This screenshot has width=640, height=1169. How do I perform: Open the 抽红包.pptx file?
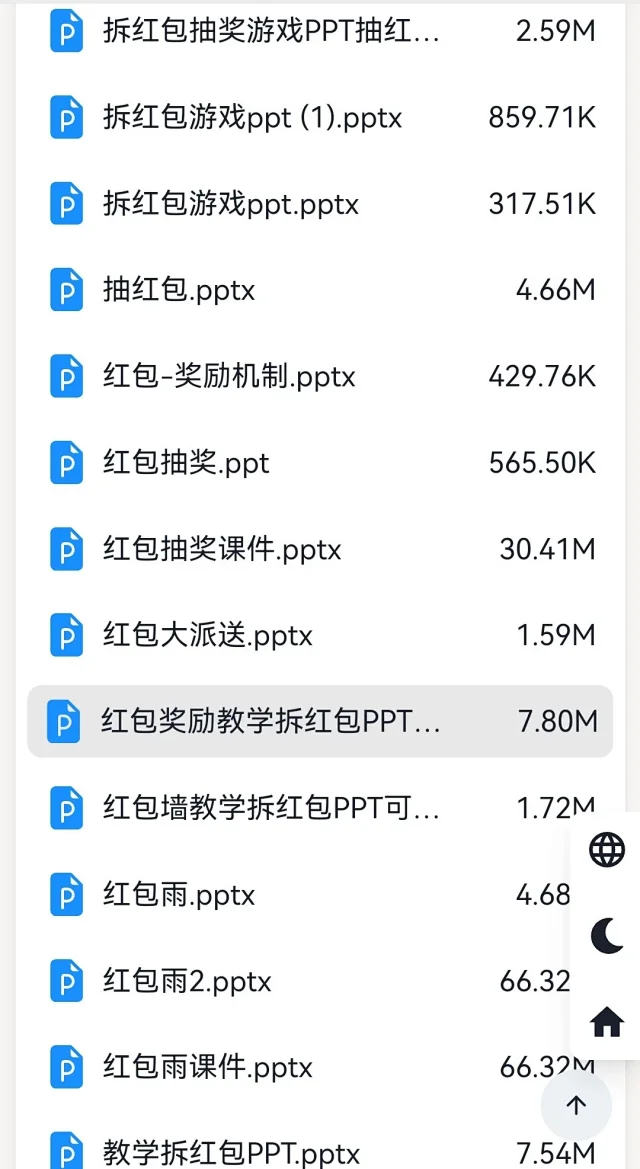pyautogui.click(x=320, y=290)
